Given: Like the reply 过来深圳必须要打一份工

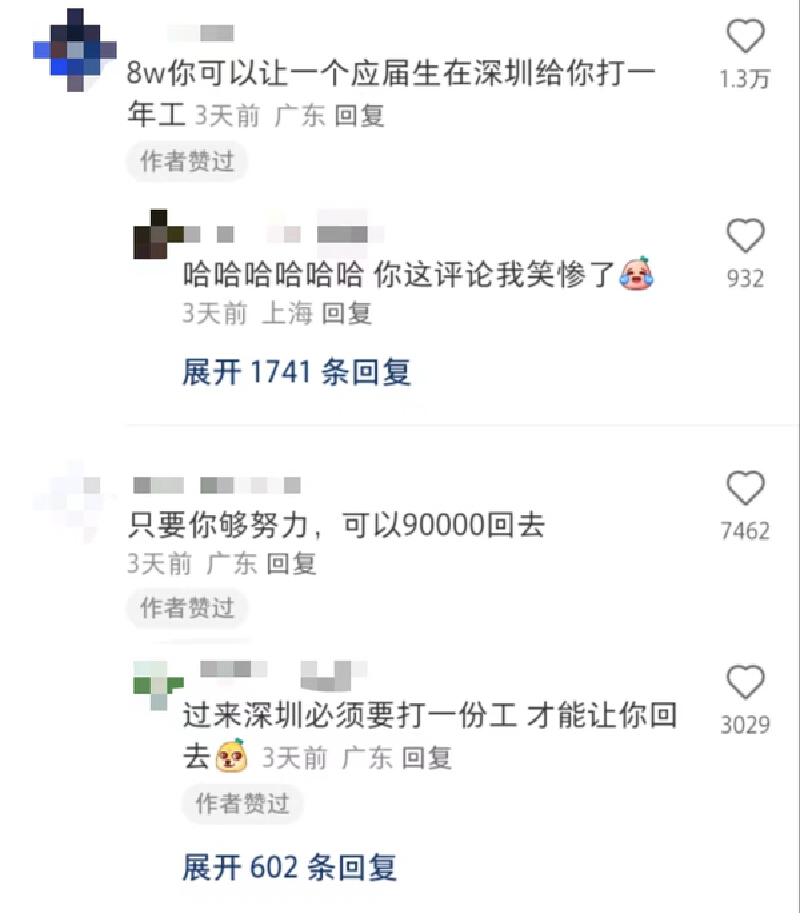Looking at the screenshot, I should point(745,683).
